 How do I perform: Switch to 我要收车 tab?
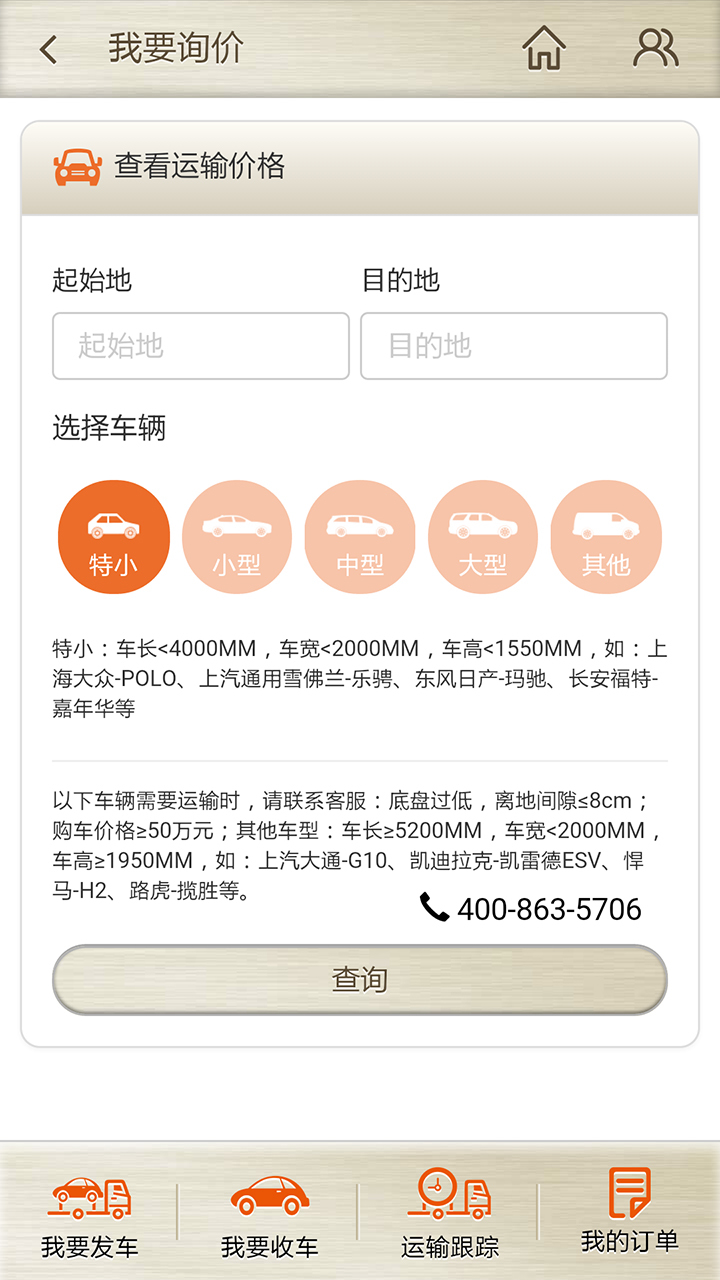(x=269, y=1213)
